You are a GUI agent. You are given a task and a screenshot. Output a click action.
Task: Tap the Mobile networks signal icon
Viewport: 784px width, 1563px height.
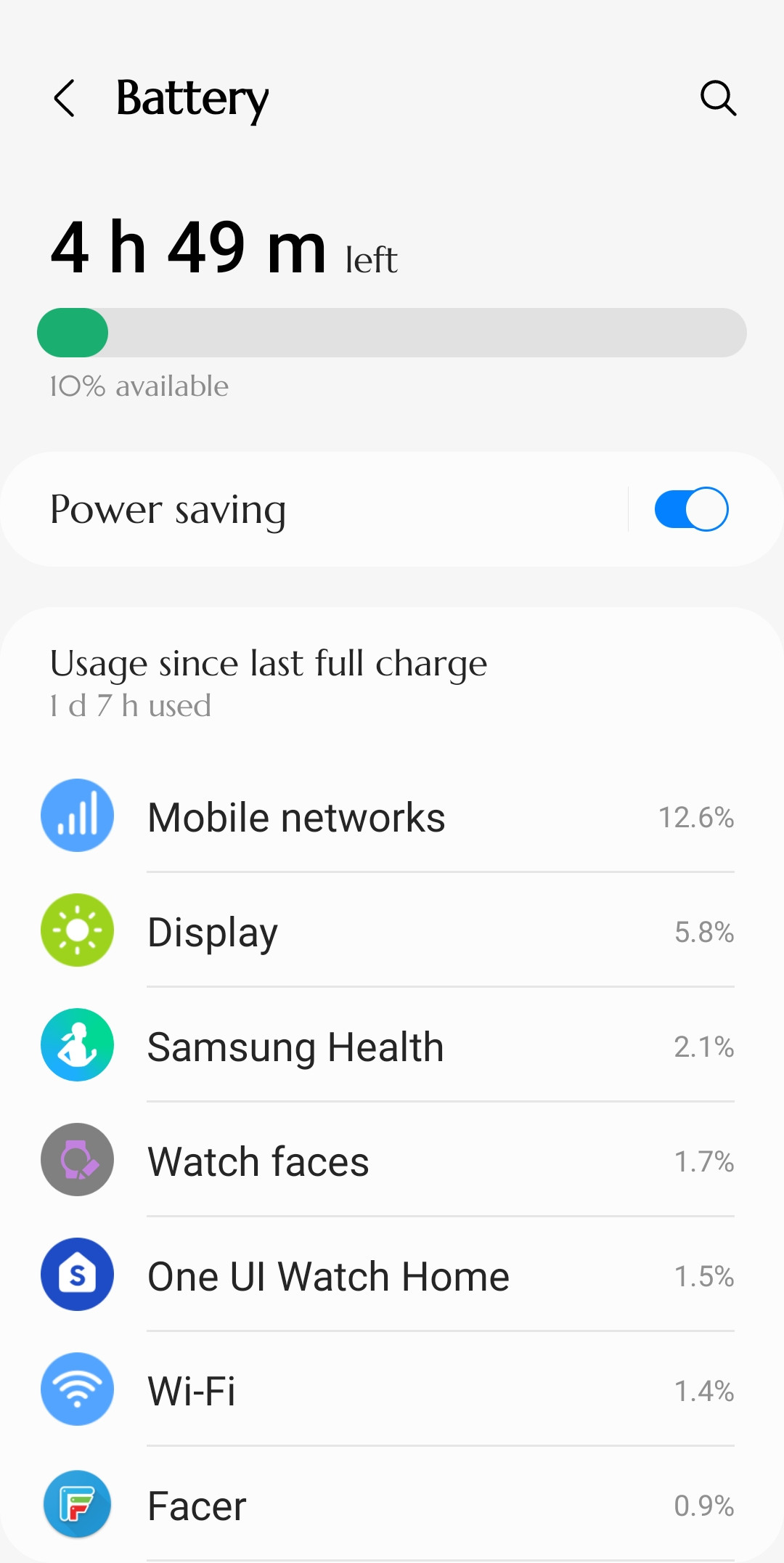pyautogui.click(x=77, y=815)
